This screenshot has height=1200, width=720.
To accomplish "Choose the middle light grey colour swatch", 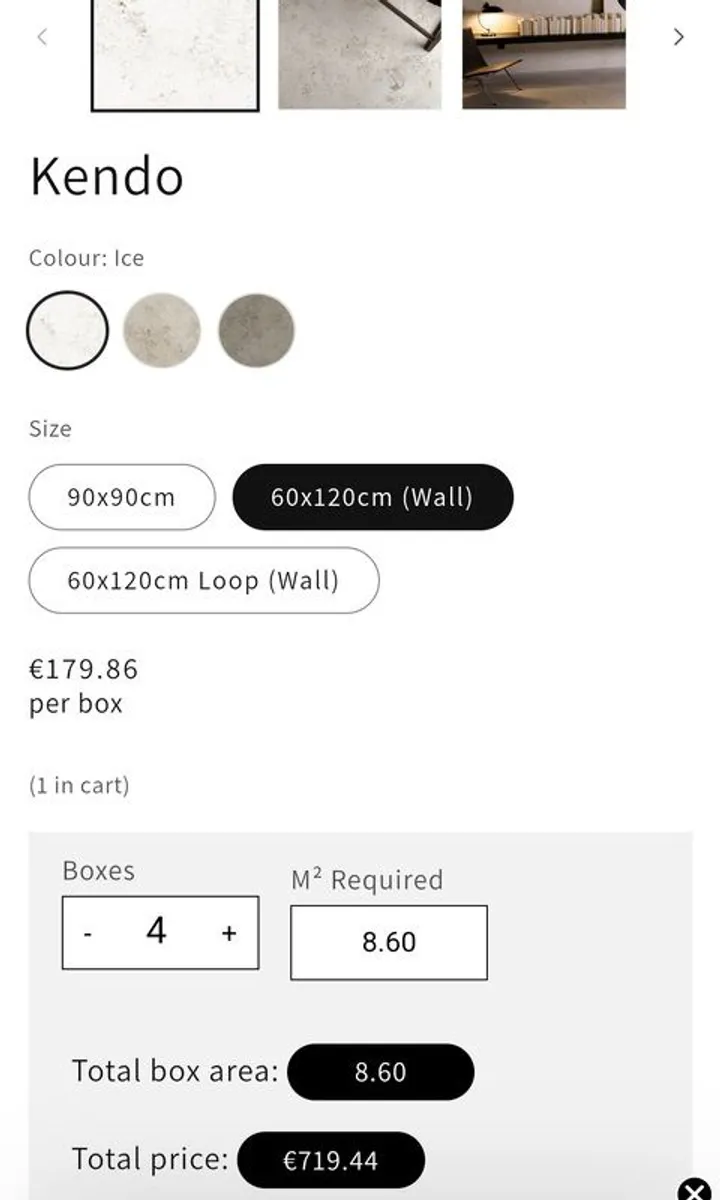I will point(162,330).
